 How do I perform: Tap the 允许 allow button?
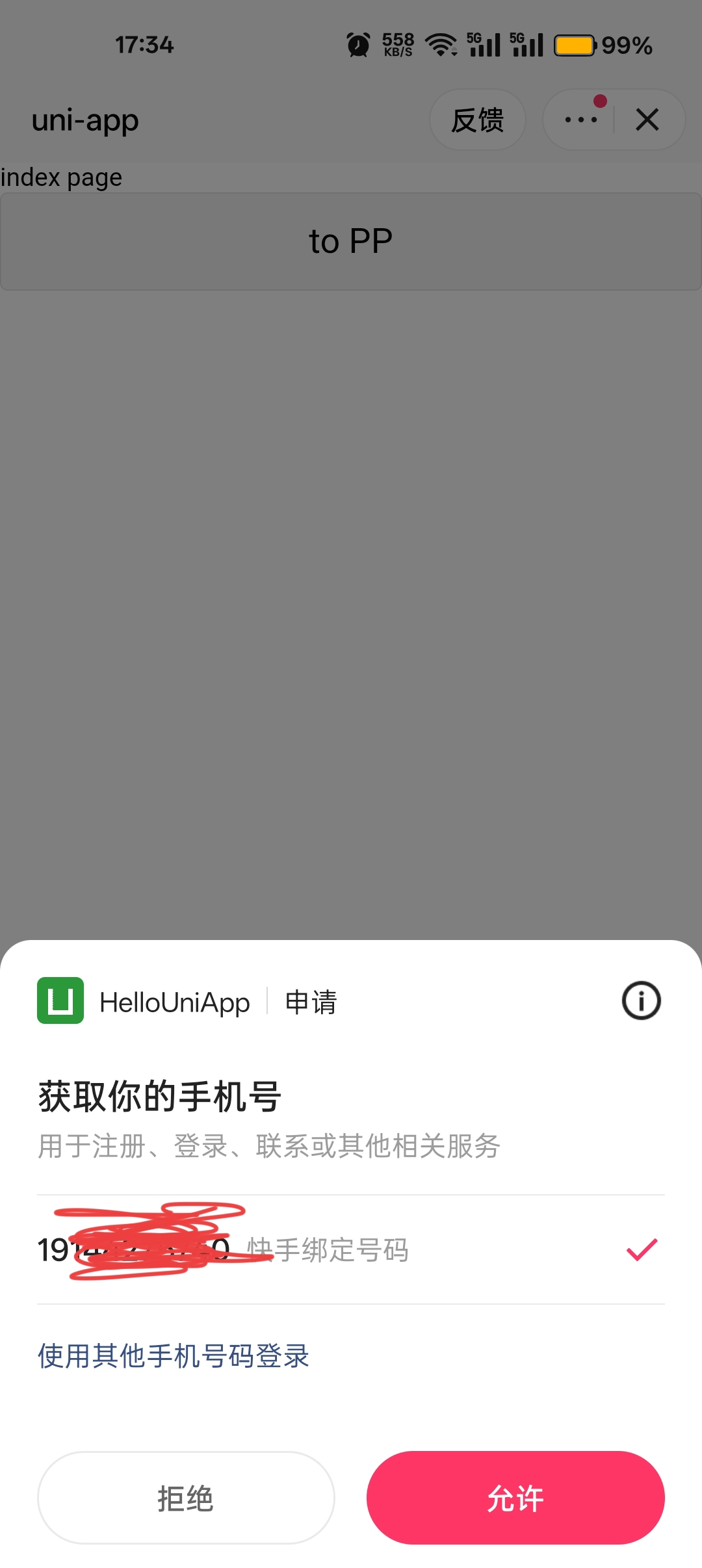(x=515, y=1498)
